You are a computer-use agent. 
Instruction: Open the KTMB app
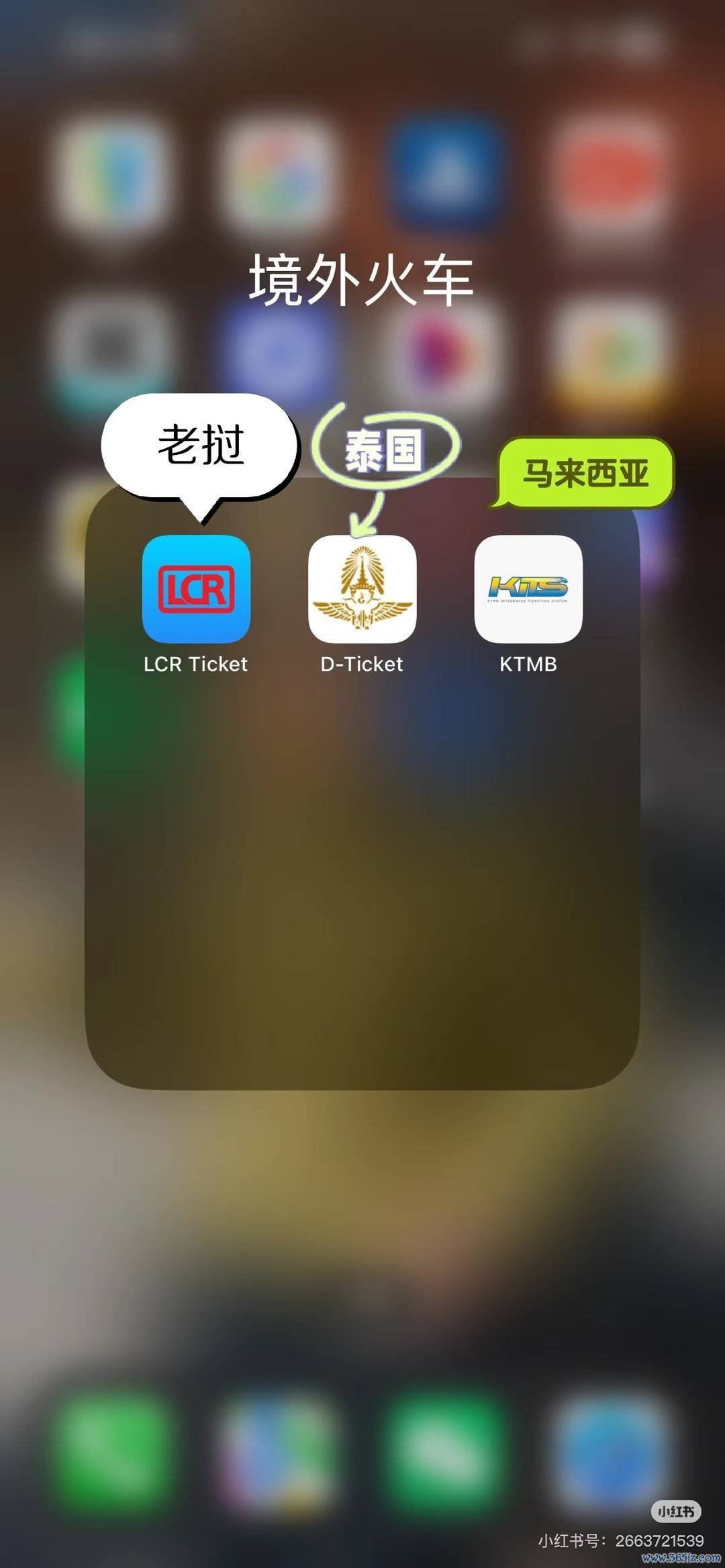point(528,588)
